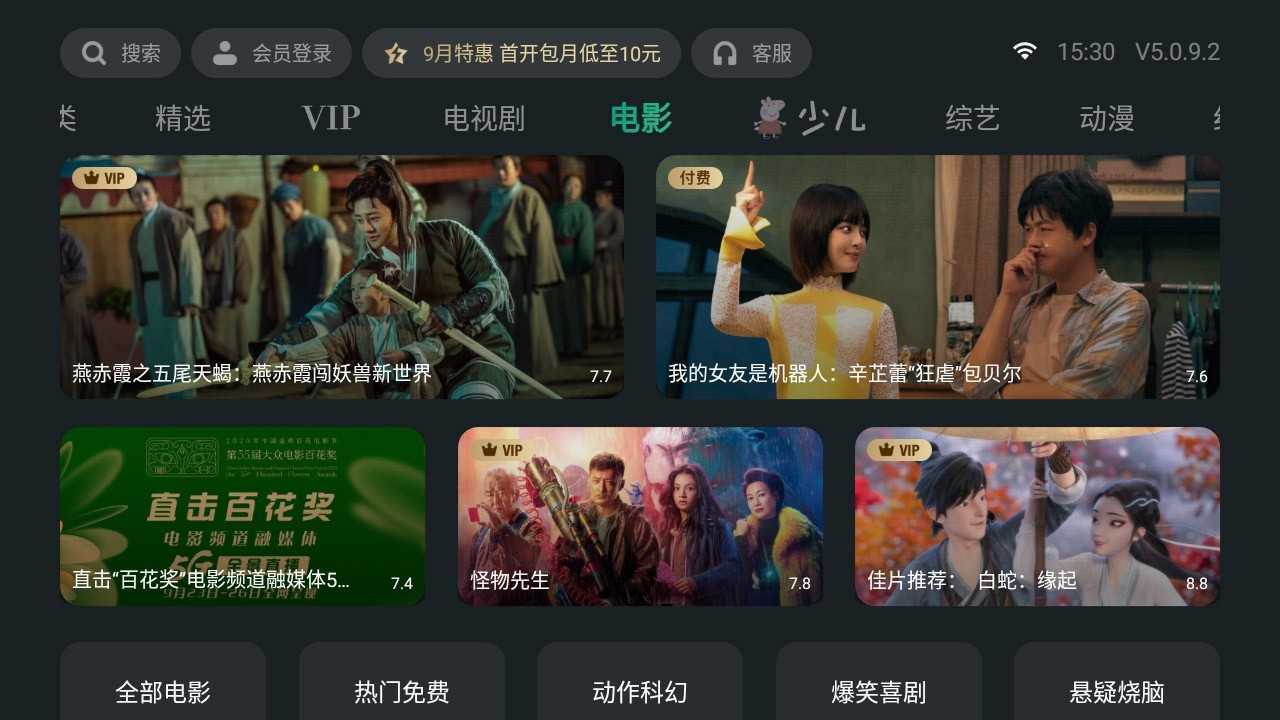
Task: Go to the 电视剧 tab
Action: [484, 119]
